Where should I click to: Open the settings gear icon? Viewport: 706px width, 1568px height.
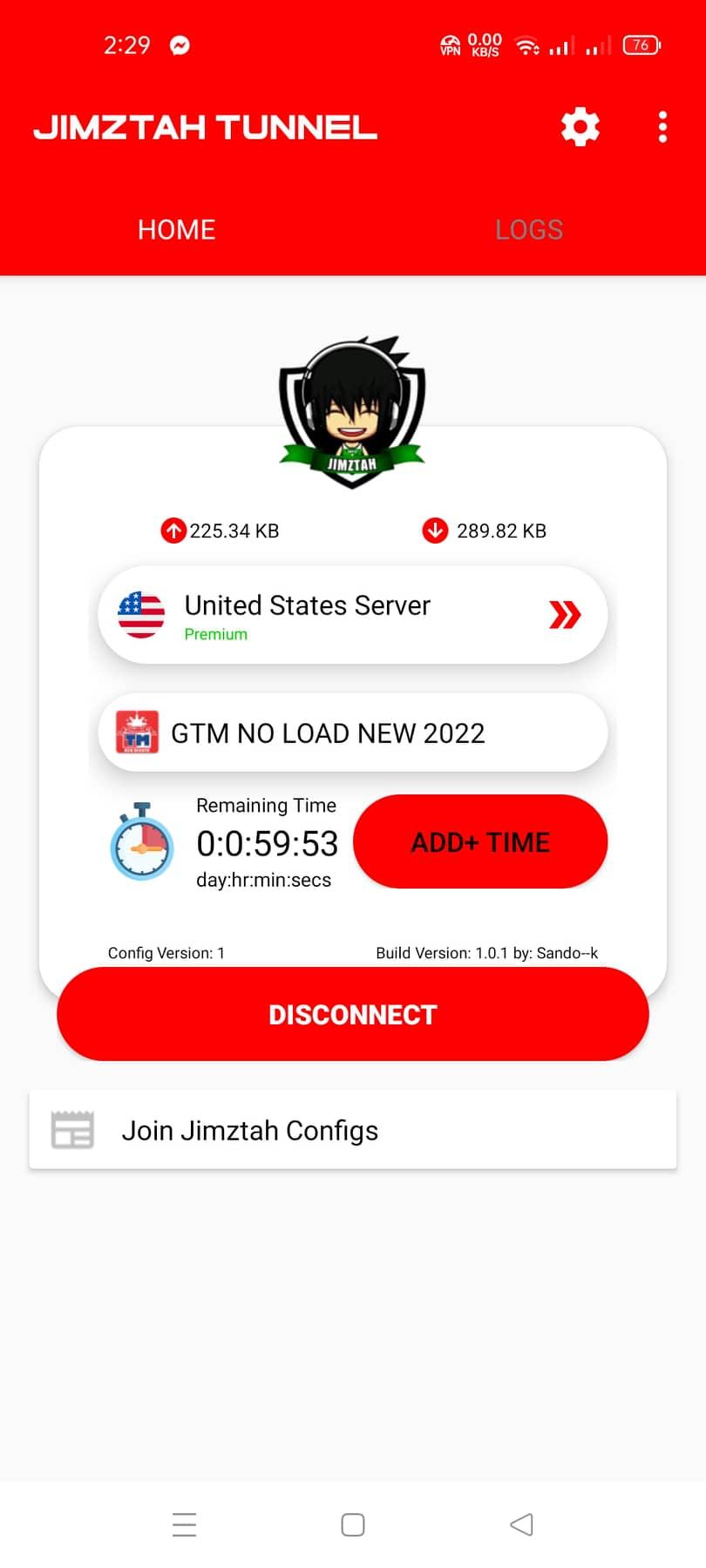(x=580, y=127)
